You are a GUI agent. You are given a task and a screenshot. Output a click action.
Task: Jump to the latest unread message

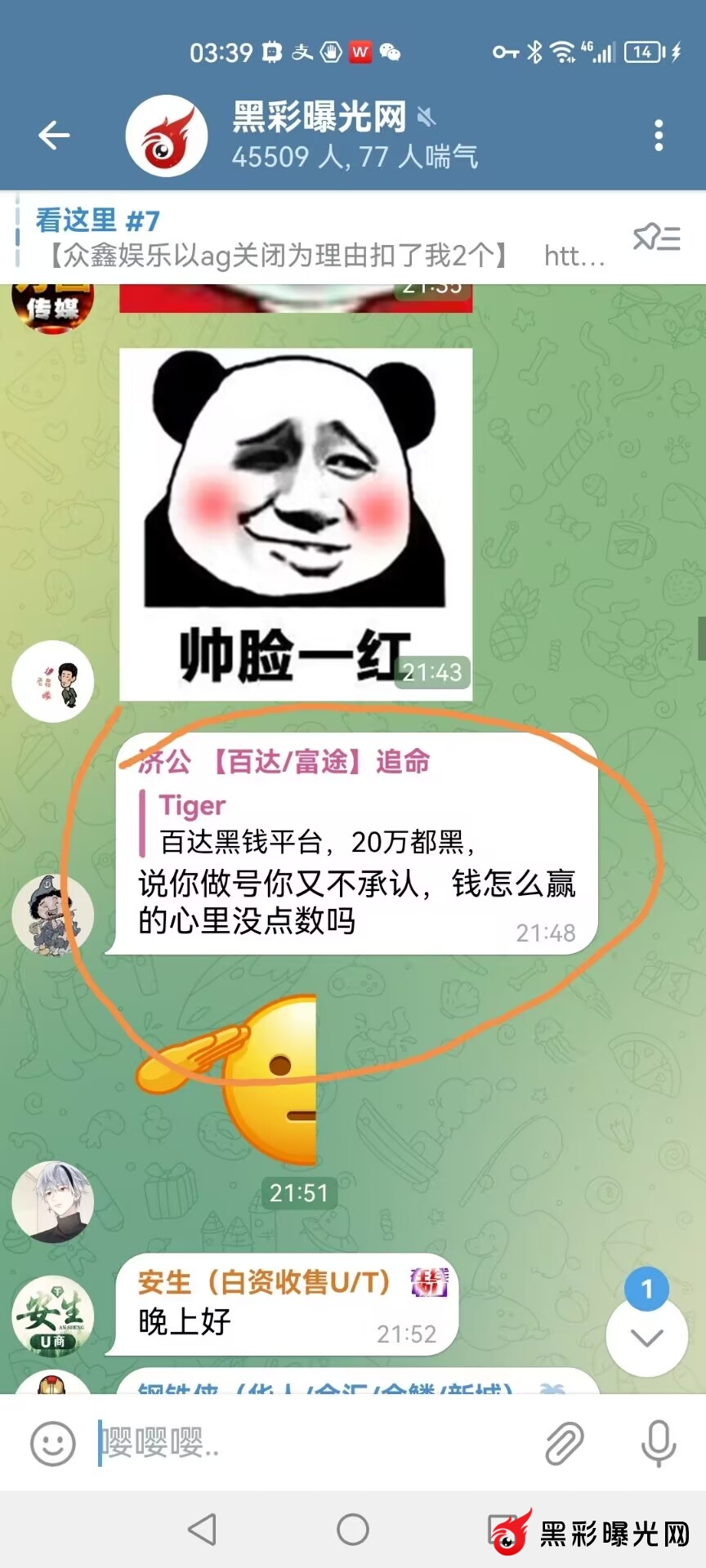(x=646, y=1336)
